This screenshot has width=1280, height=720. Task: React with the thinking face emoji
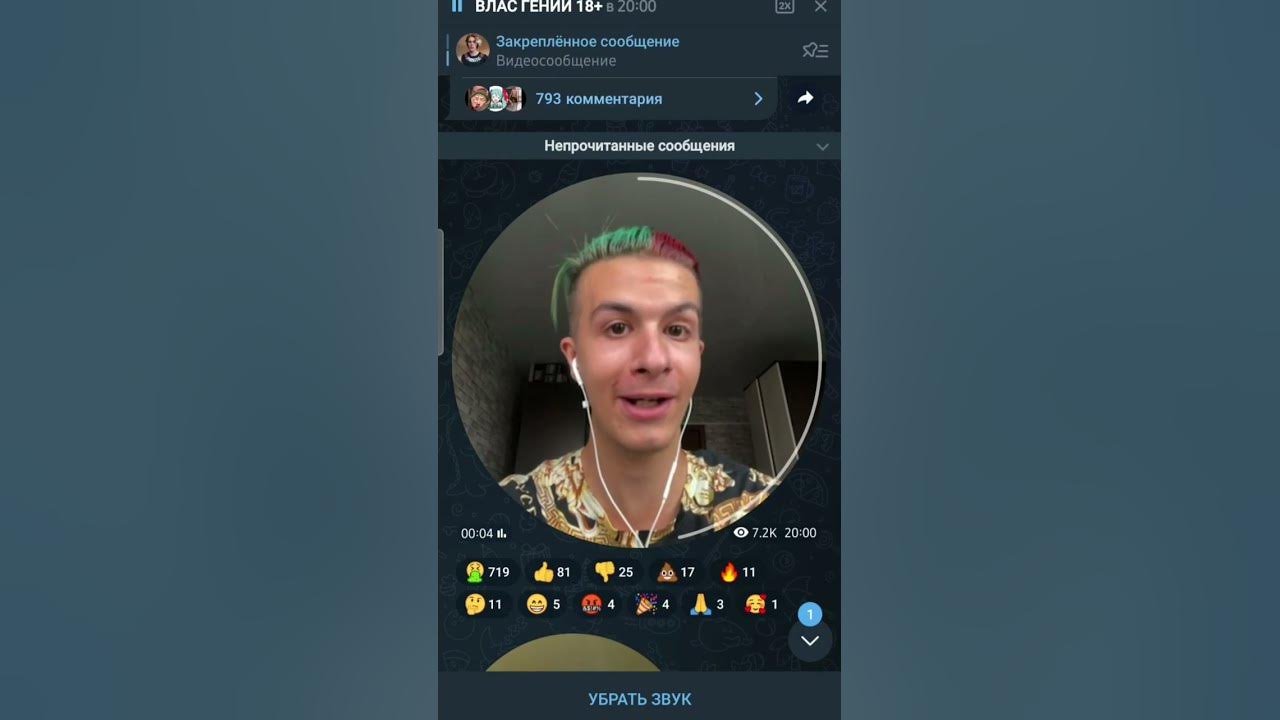tap(484, 604)
